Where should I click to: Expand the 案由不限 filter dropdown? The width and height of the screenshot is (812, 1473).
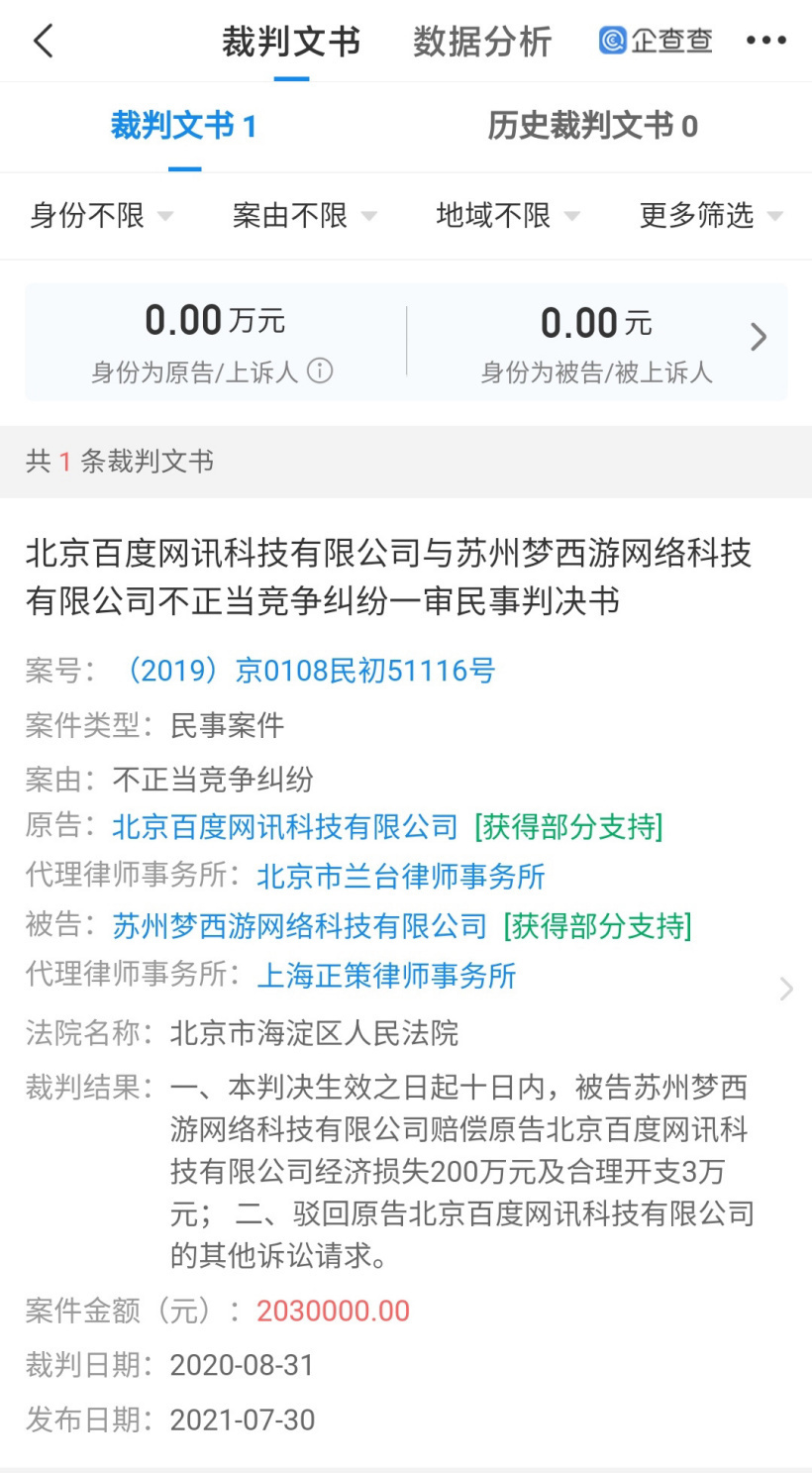click(304, 216)
